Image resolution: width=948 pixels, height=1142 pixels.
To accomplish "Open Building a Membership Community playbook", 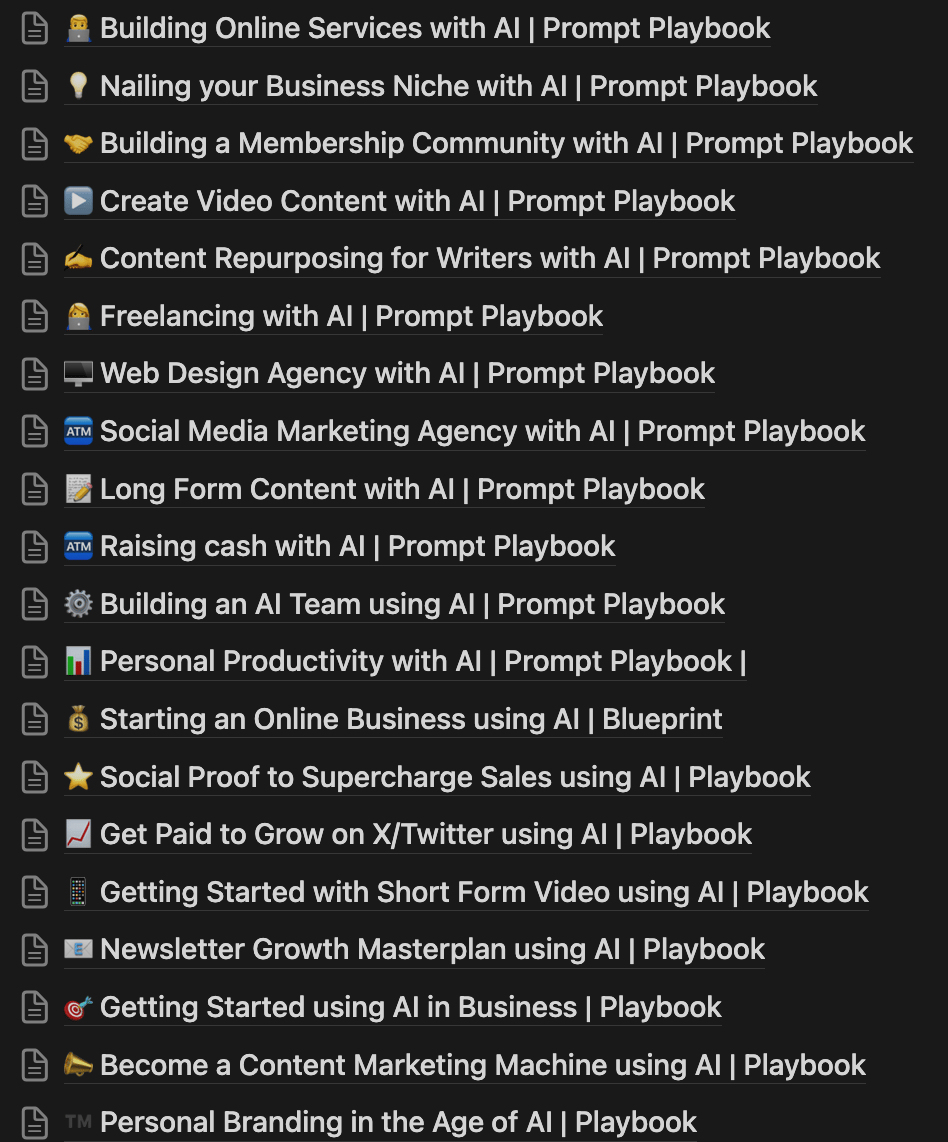I will pos(505,144).
